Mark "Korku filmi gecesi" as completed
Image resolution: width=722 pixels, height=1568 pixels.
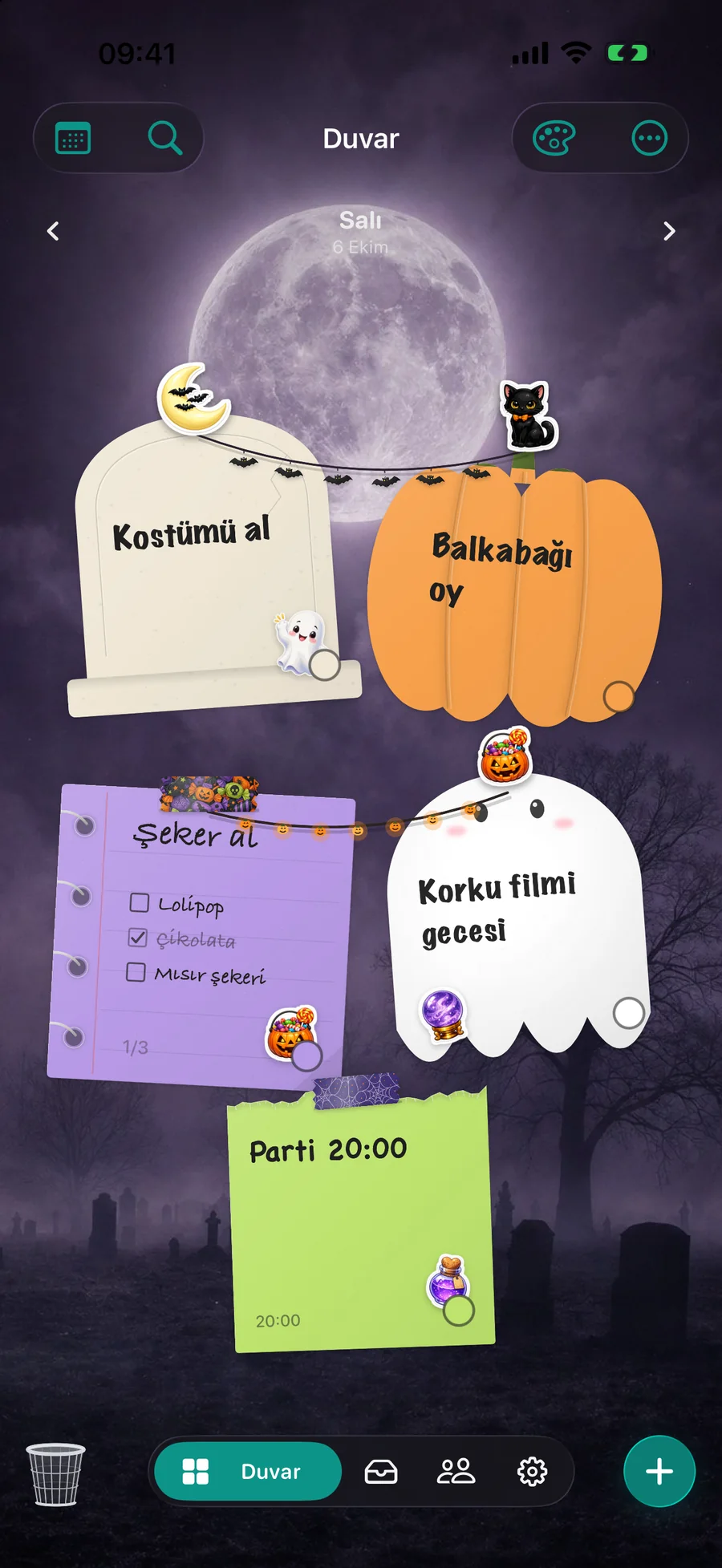pos(628,1013)
